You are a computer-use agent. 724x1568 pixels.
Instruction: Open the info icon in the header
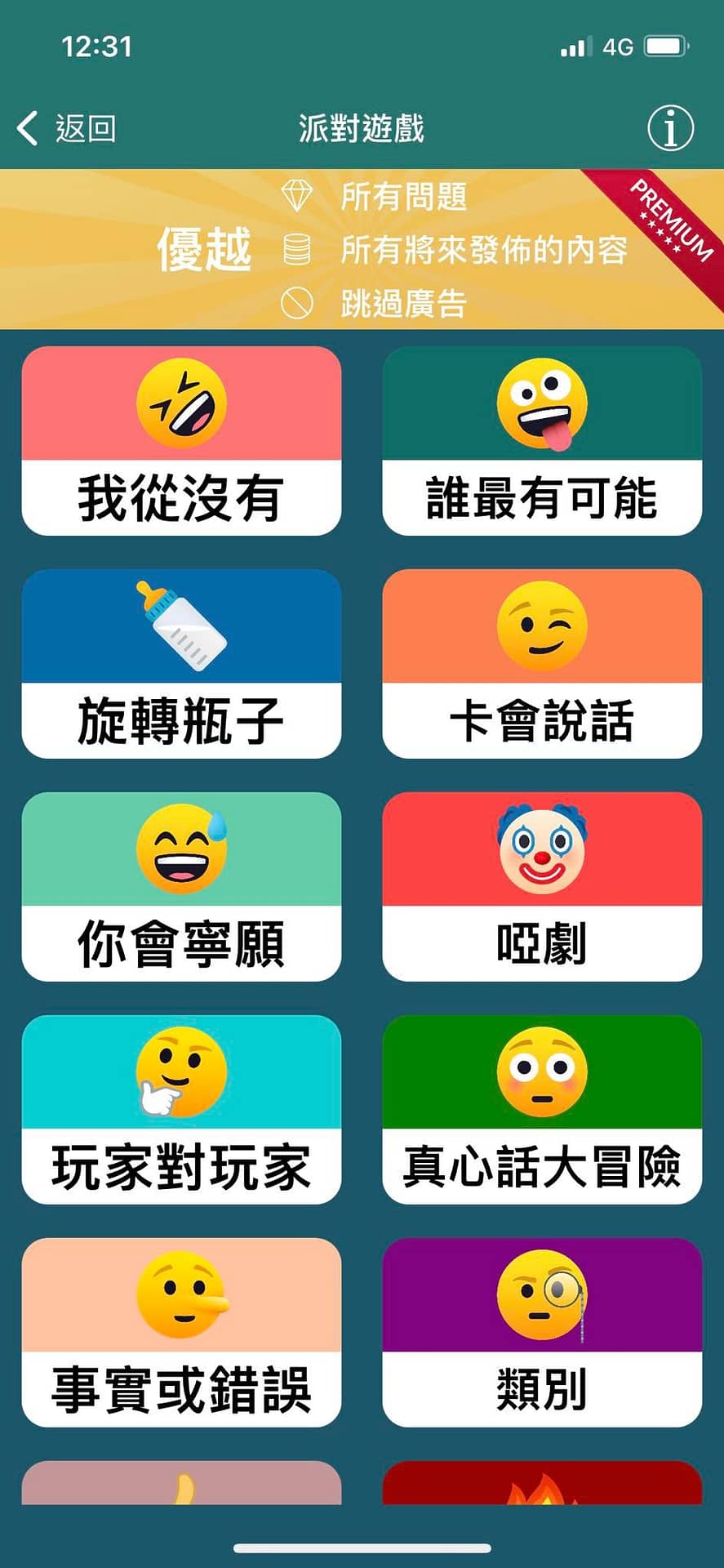[670, 128]
